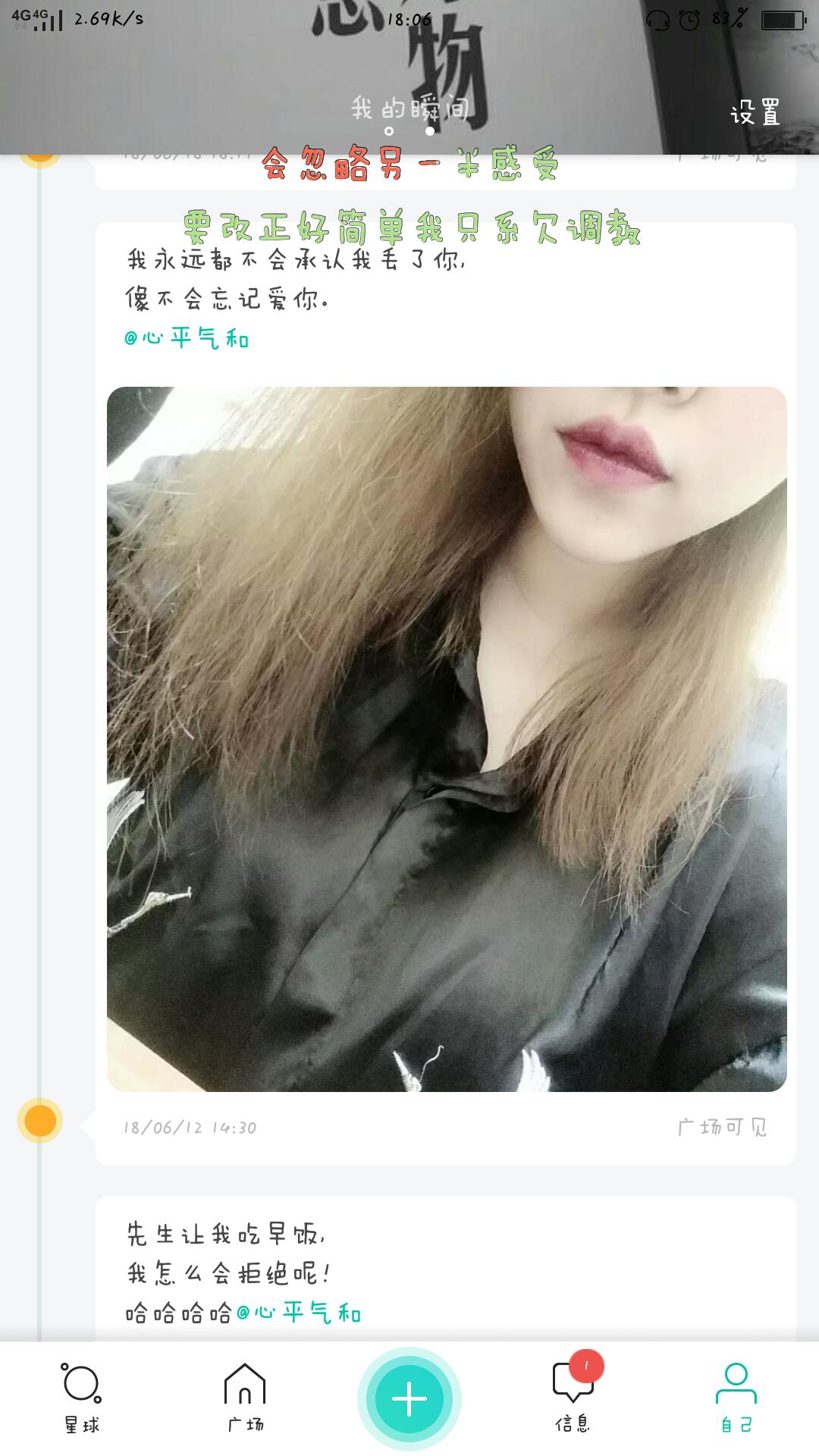Viewport: 819px width, 1456px height.
Task: Tap @心平气和 mention in the photo post
Action: [x=187, y=338]
